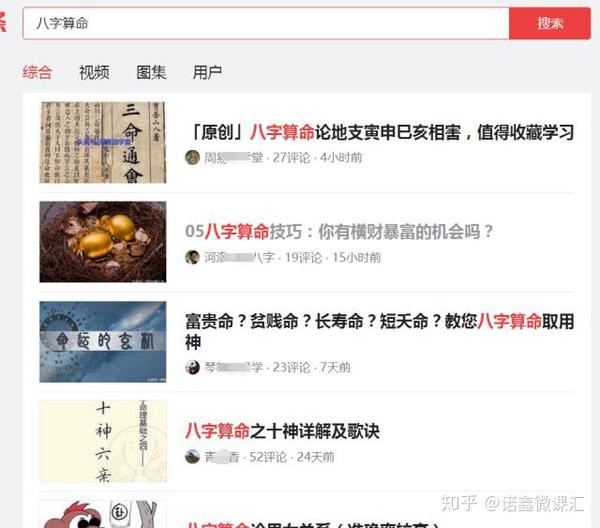Screen dimensions: 600x528
Task: Tap the golden eggs nest thumbnail
Action: 103,242
